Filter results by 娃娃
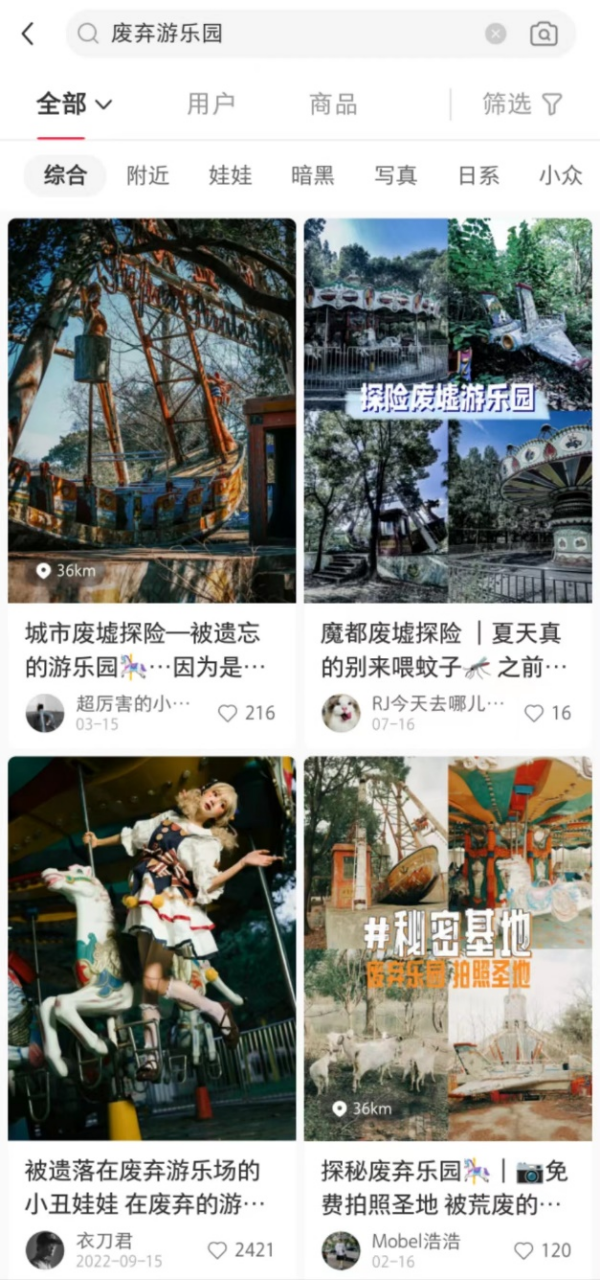The width and height of the screenshot is (600, 1280). coord(230,176)
